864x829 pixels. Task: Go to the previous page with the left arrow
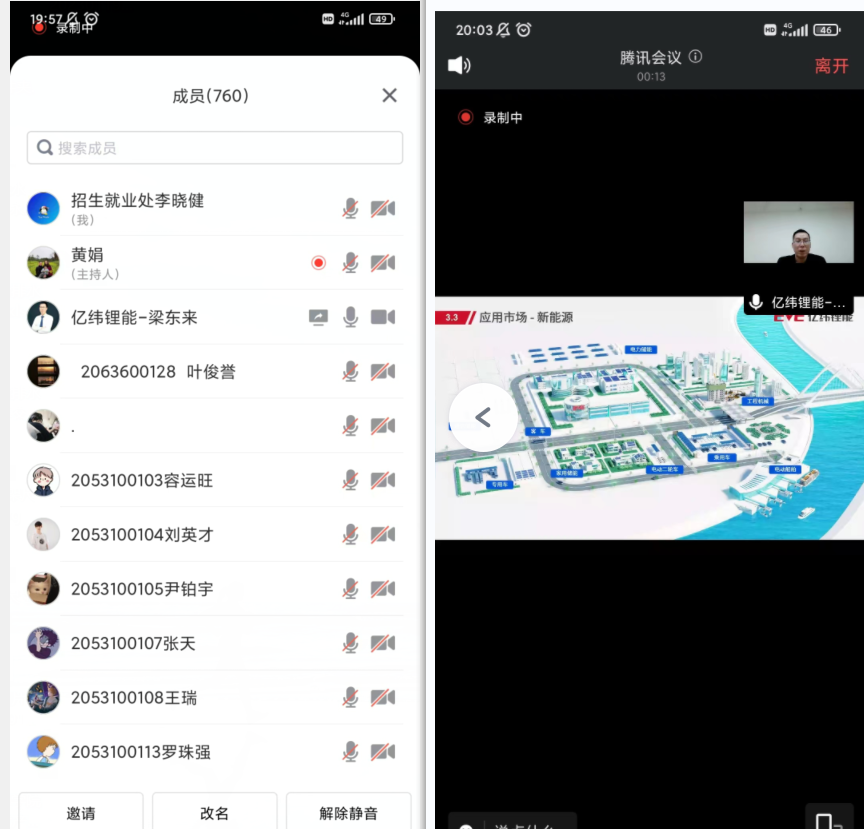(x=483, y=417)
